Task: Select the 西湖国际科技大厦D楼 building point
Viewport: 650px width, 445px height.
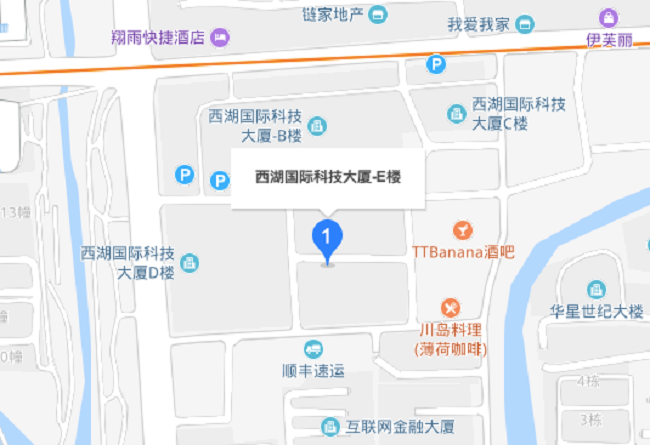Action: click(x=190, y=263)
